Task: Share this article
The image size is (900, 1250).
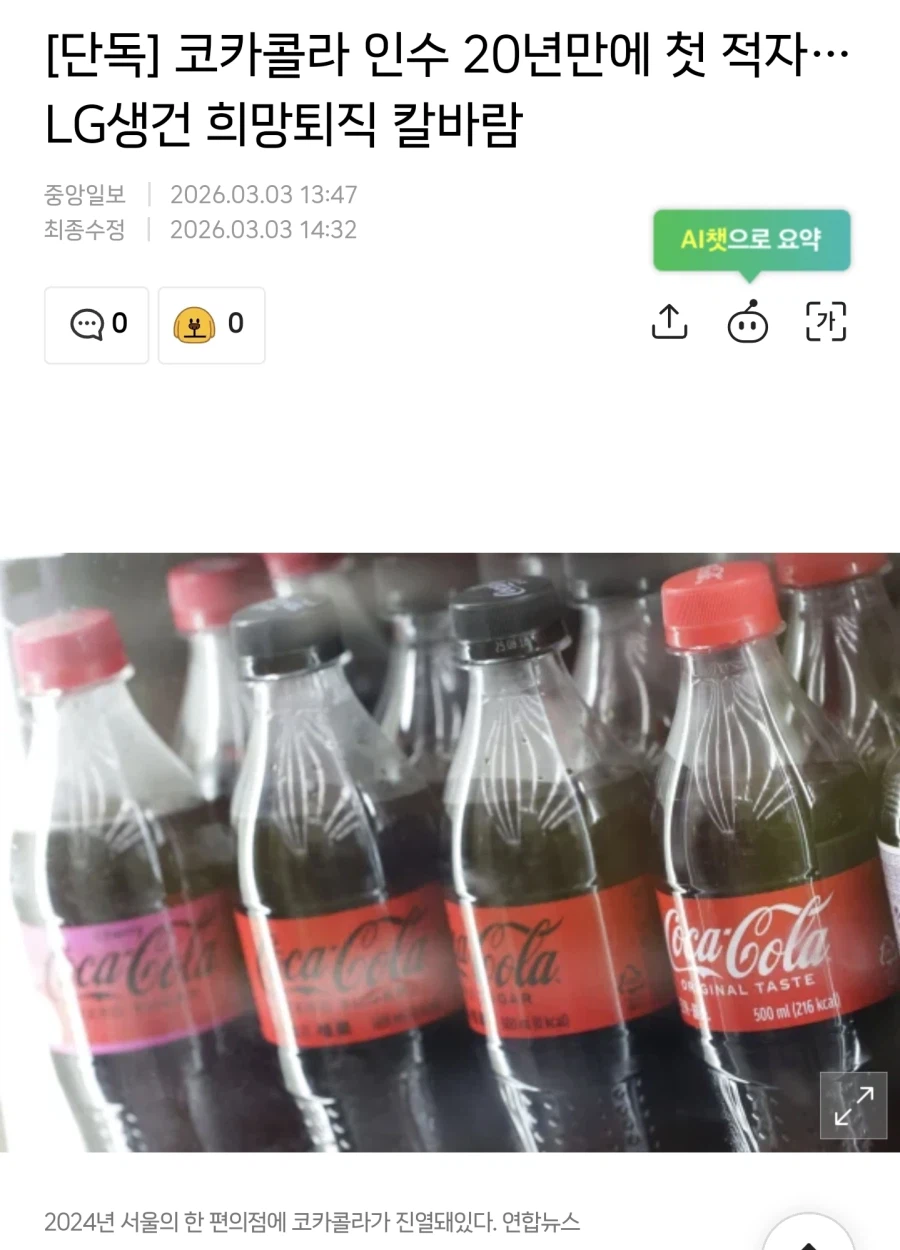Action: [669, 322]
